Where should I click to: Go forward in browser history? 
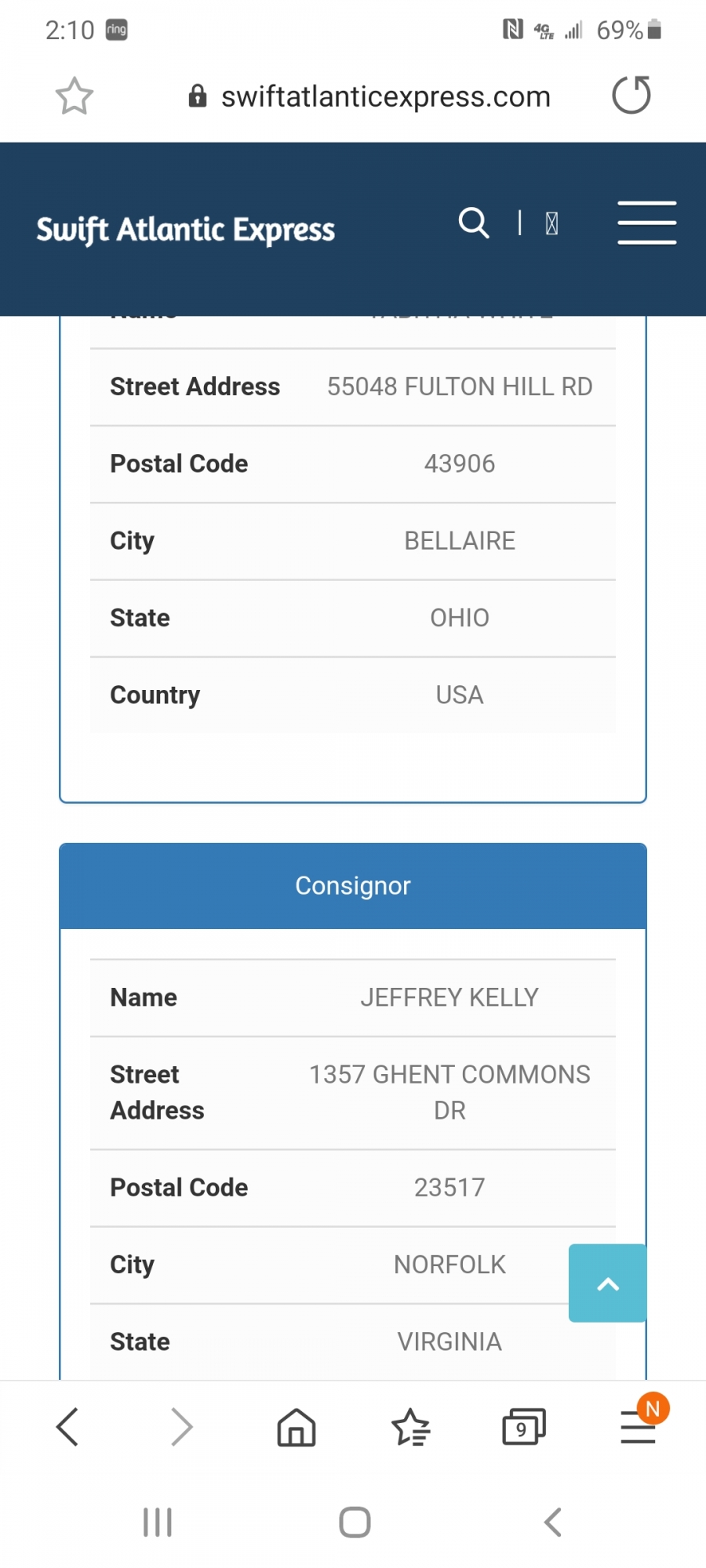(182, 1427)
